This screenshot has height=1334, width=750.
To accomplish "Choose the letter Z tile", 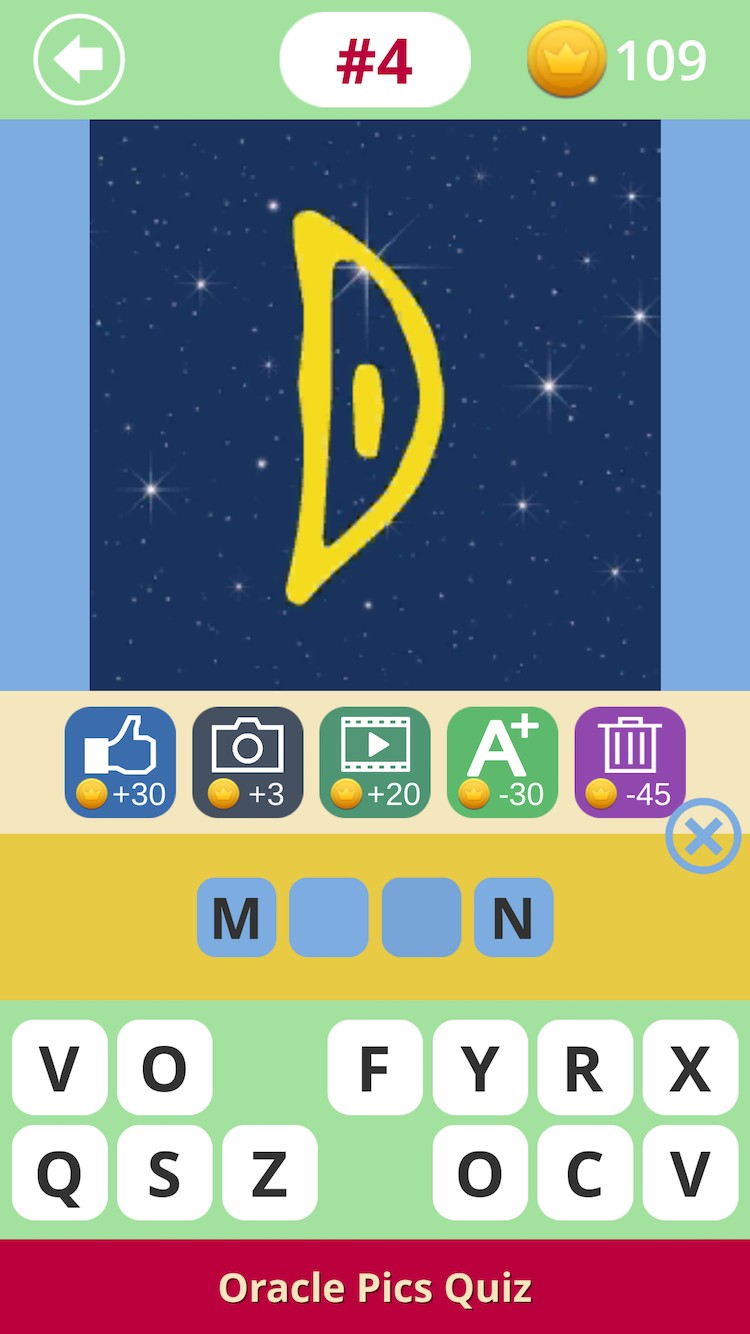I will (x=270, y=1173).
